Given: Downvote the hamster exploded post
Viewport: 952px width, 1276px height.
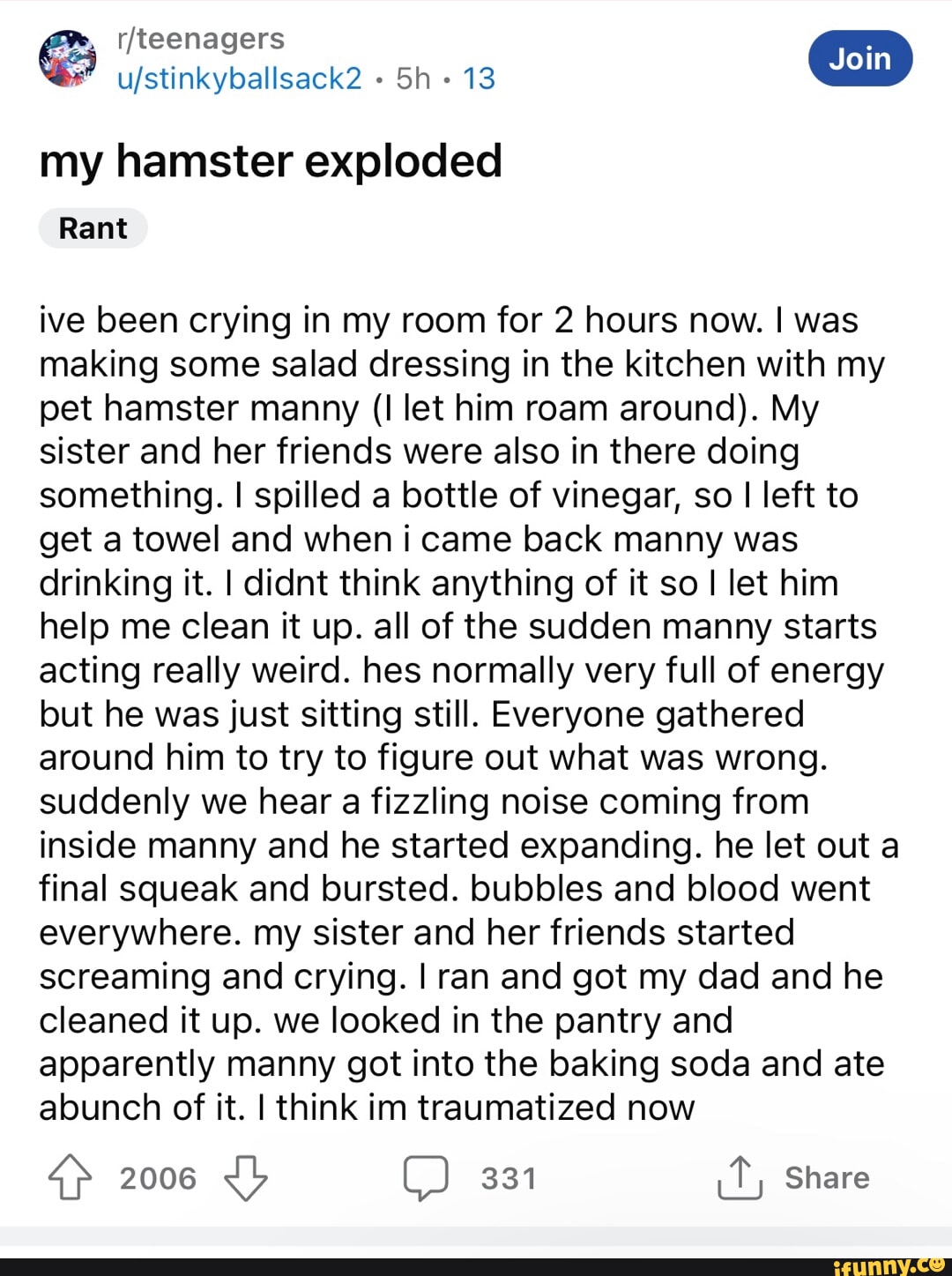Looking at the screenshot, I should point(245,1178).
